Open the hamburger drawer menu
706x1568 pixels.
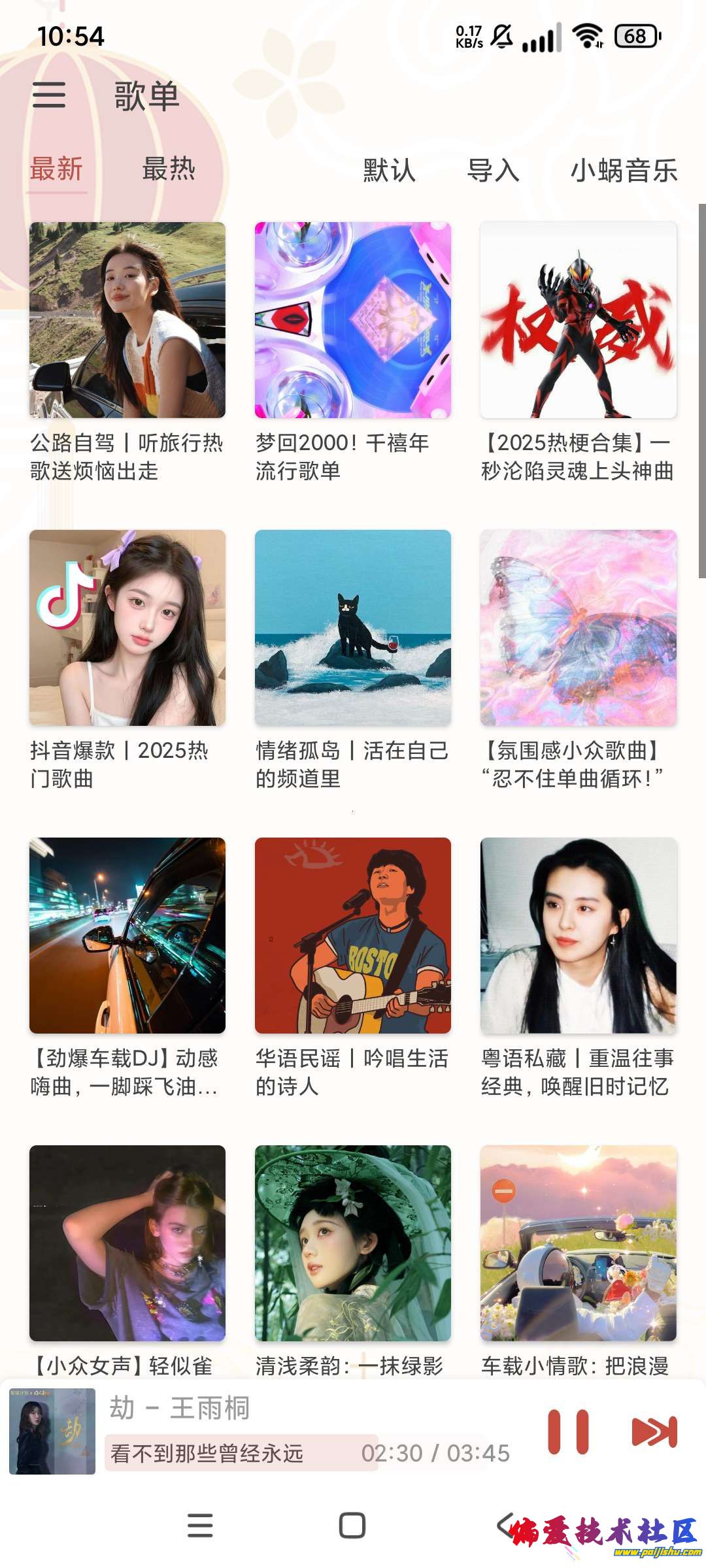click(49, 95)
